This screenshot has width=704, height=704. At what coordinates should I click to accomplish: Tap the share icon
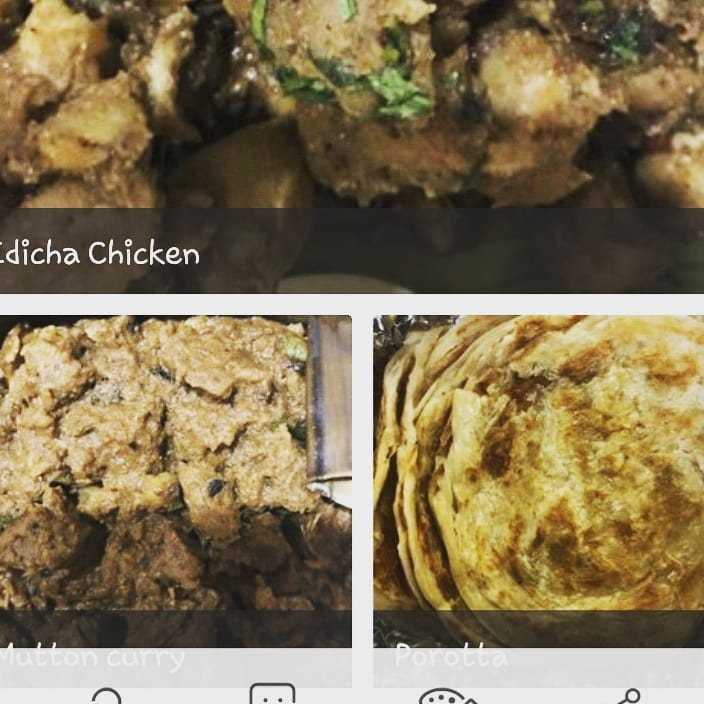click(627, 697)
